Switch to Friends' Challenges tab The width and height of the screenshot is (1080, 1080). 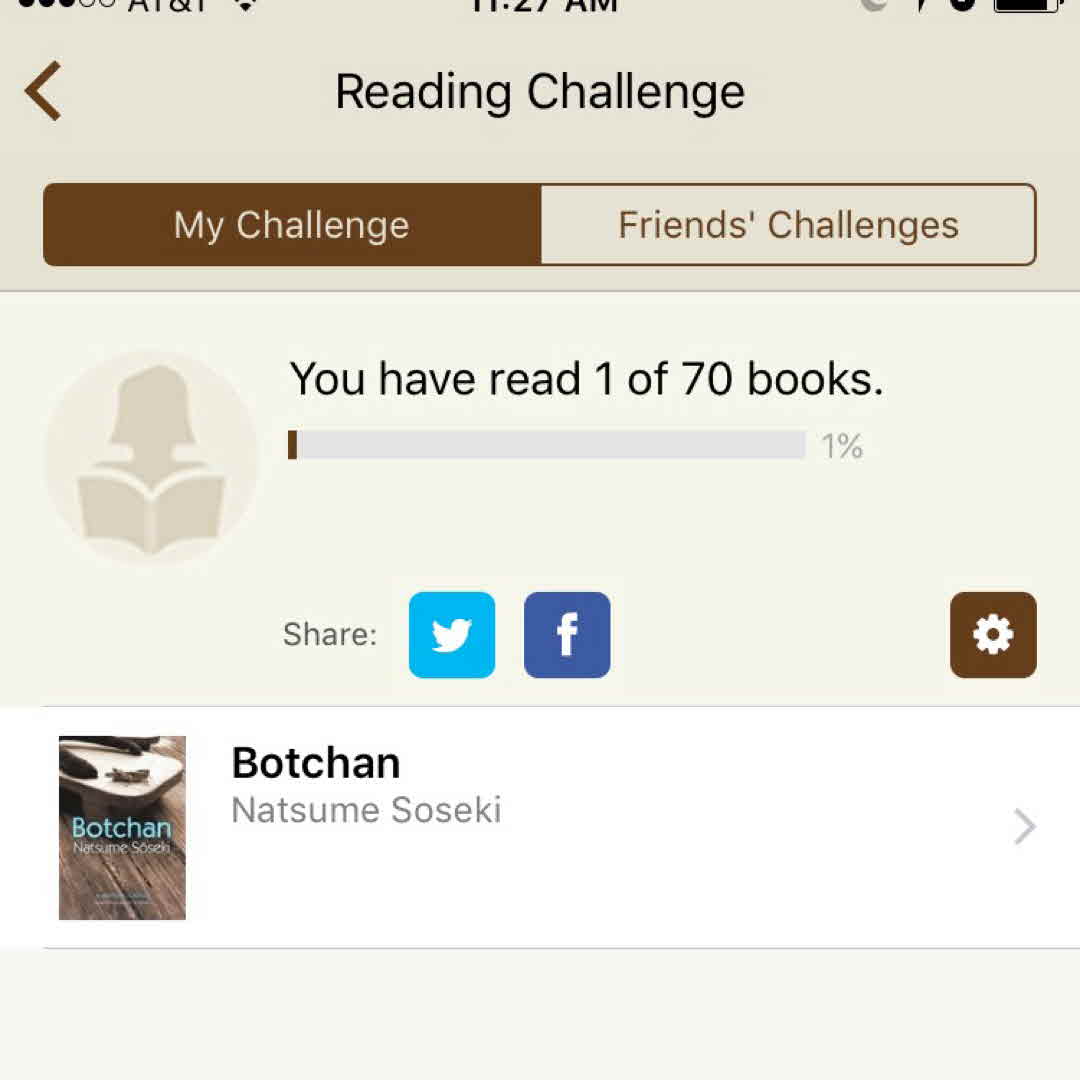click(x=788, y=225)
